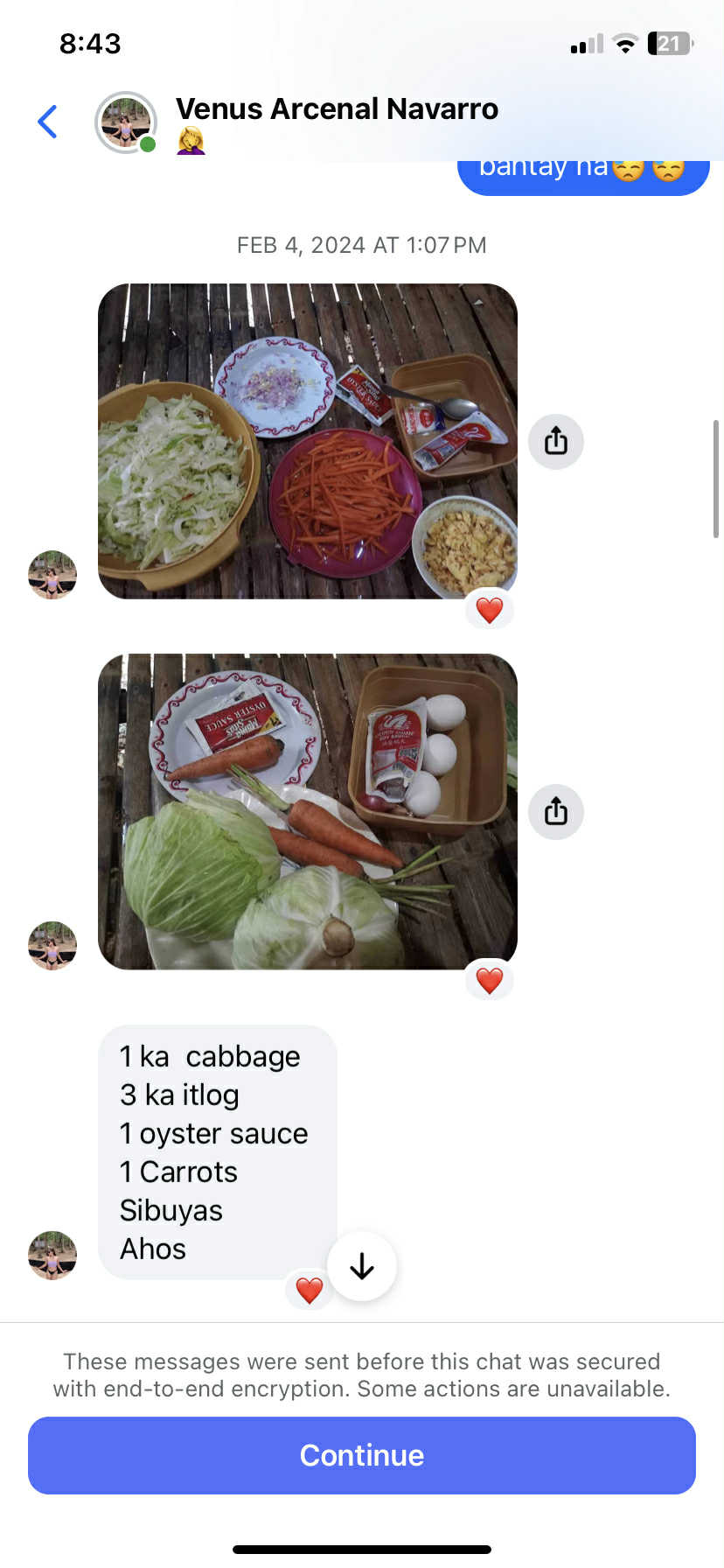Open the whole cabbage and carrots photo
724x1568 pixels.
coord(307,811)
